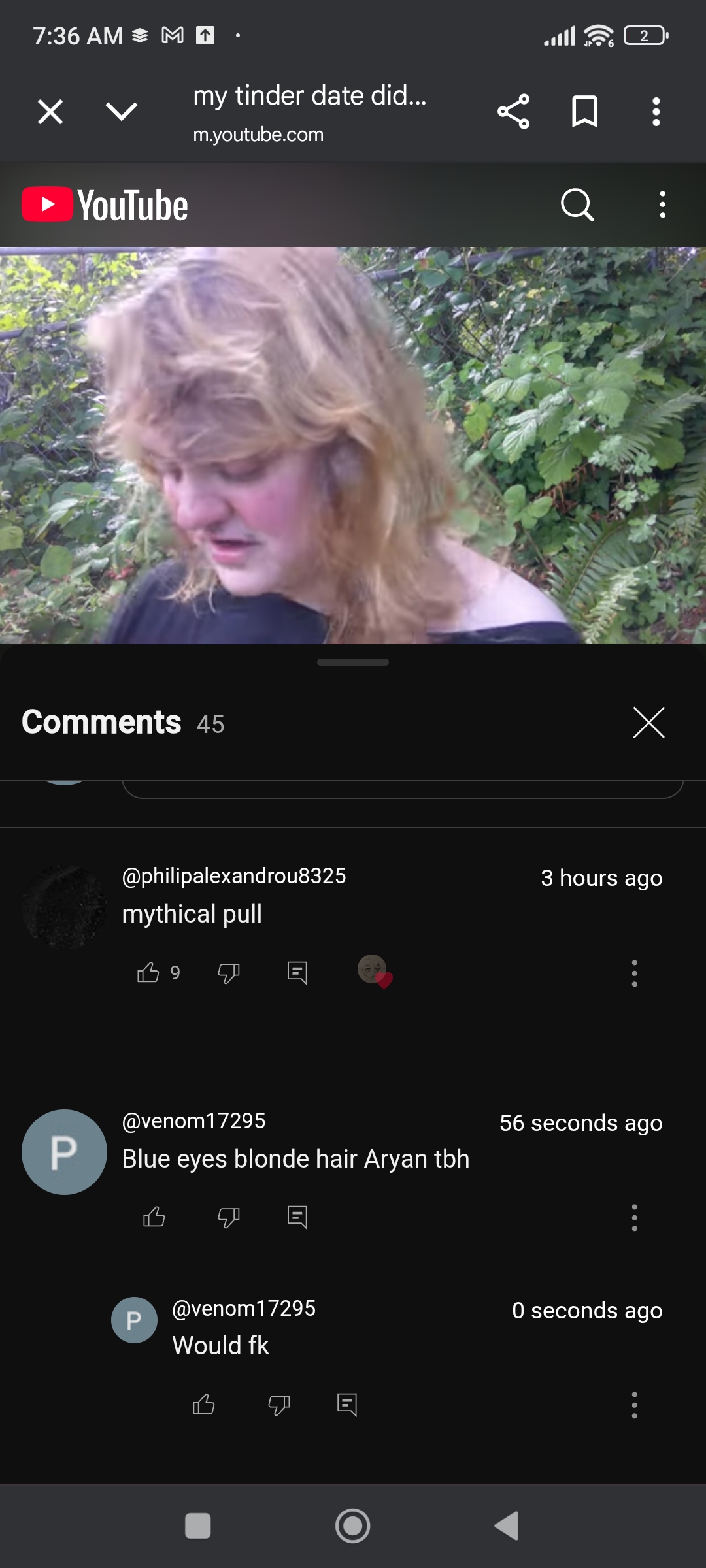
Task: Dislike the "Would fk" reply
Action: click(x=278, y=1405)
